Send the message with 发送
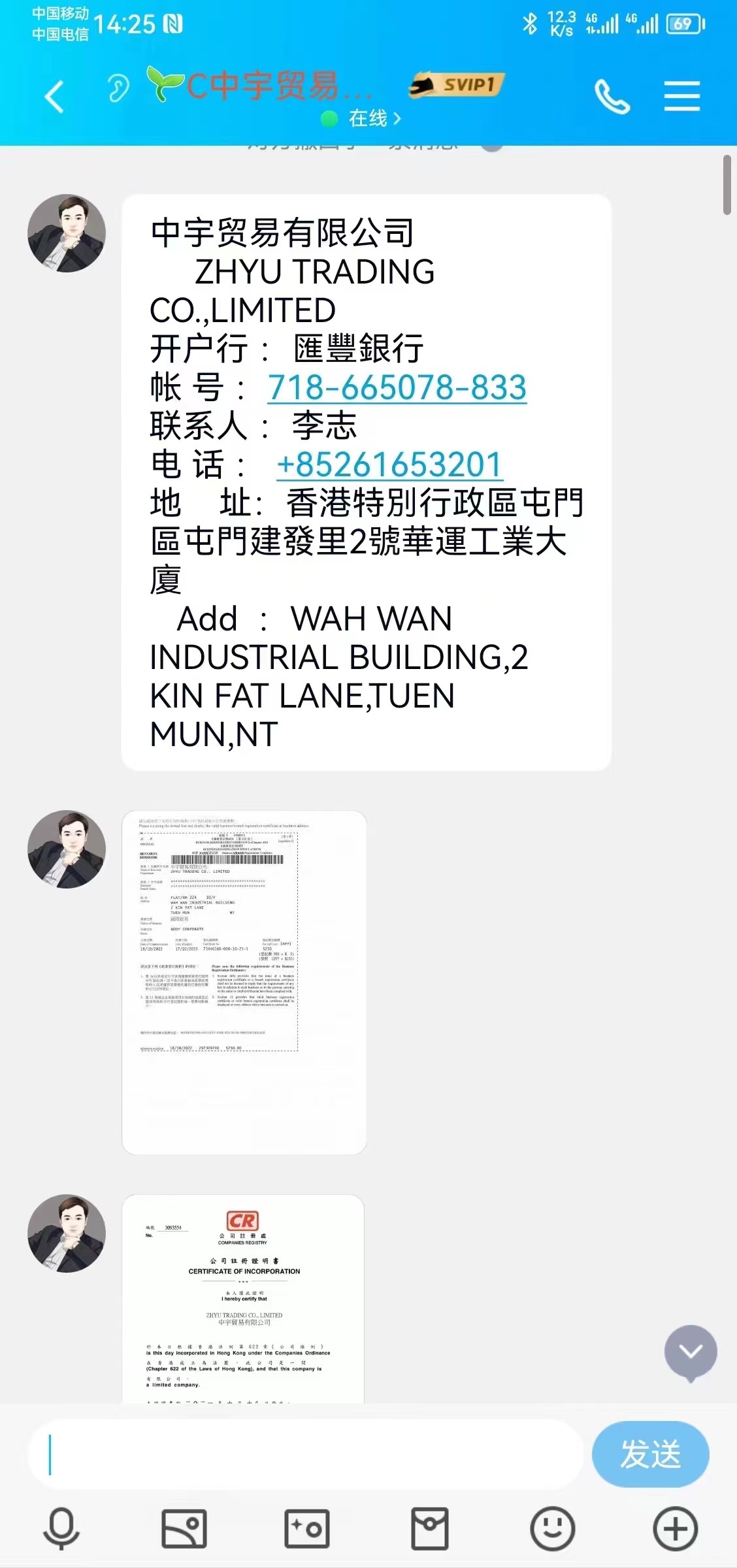 [650, 1454]
